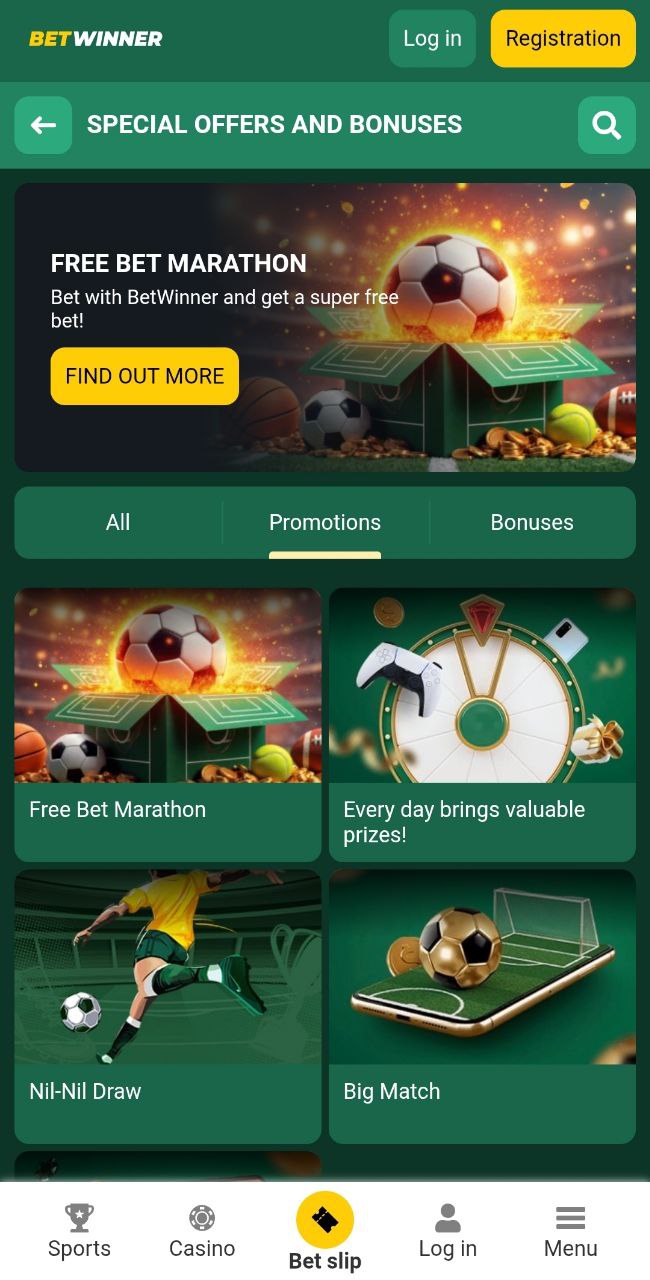Select the Promotions tab
Screen dimensions: 650x1280
click(325, 522)
